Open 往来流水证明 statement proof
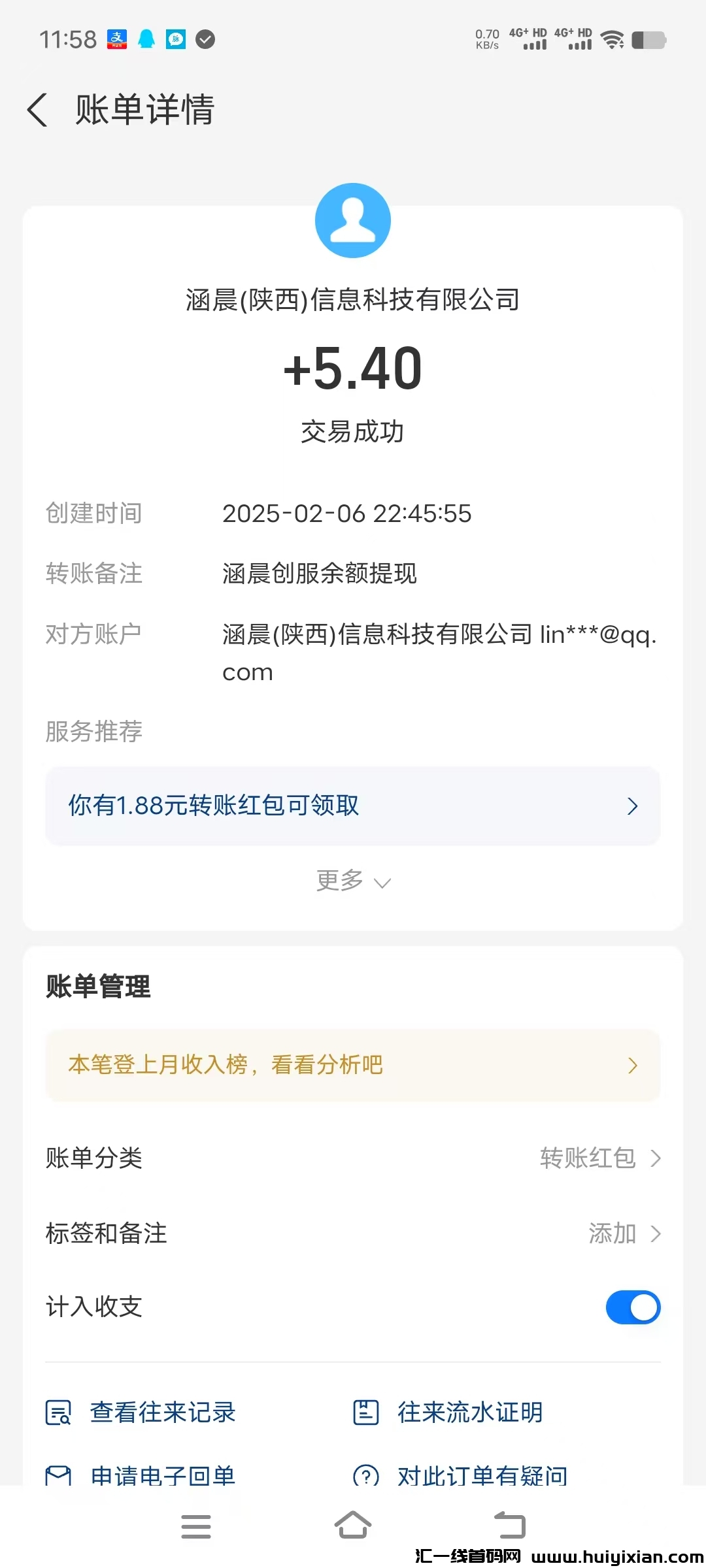This screenshot has height=1568, width=706. (x=469, y=1411)
